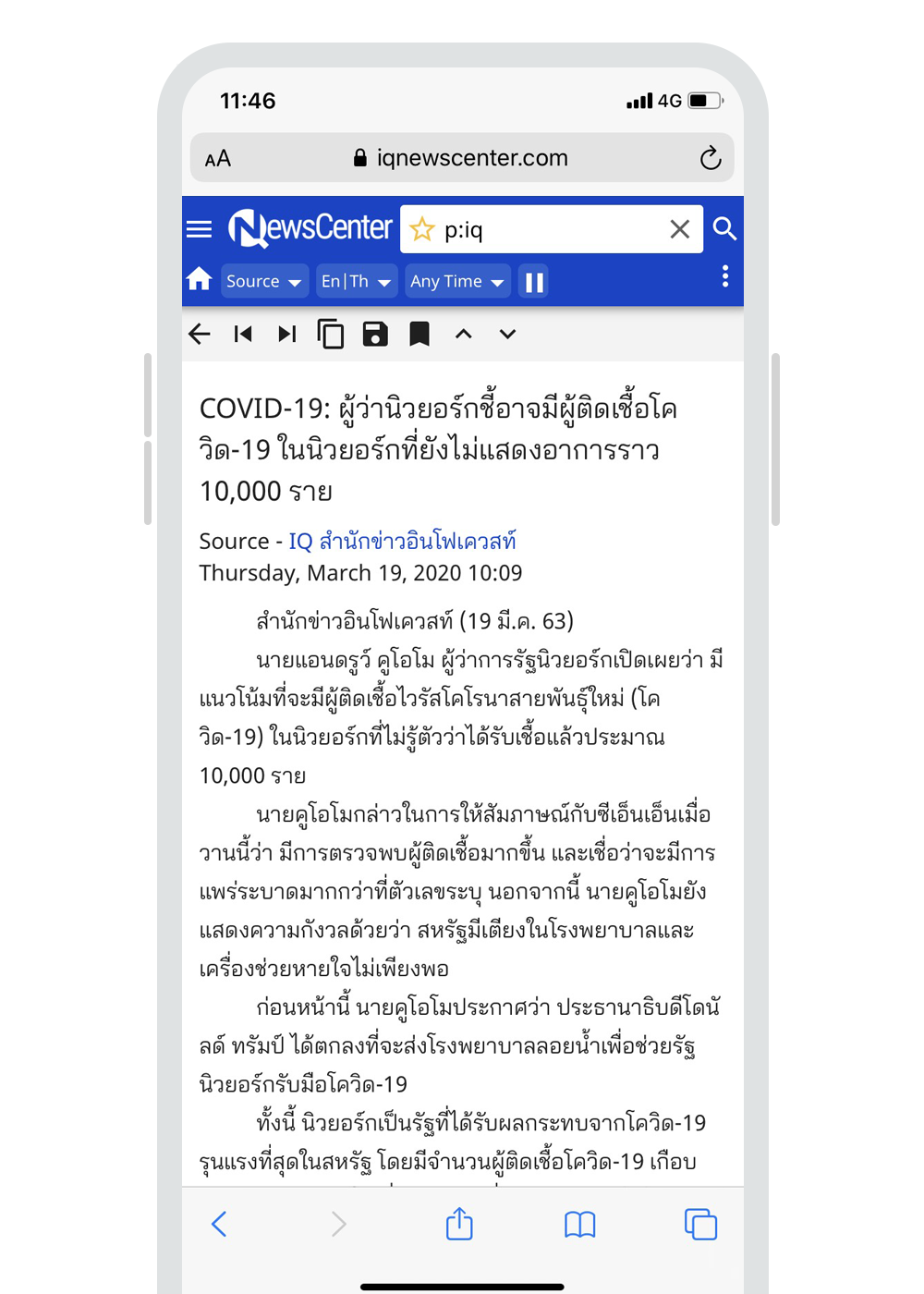Copy the article content

(x=331, y=334)
